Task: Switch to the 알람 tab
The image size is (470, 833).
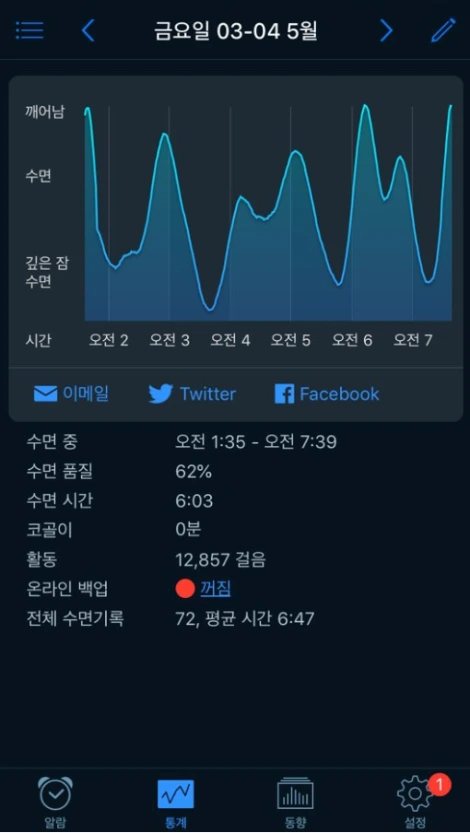Action: (55, 801)
